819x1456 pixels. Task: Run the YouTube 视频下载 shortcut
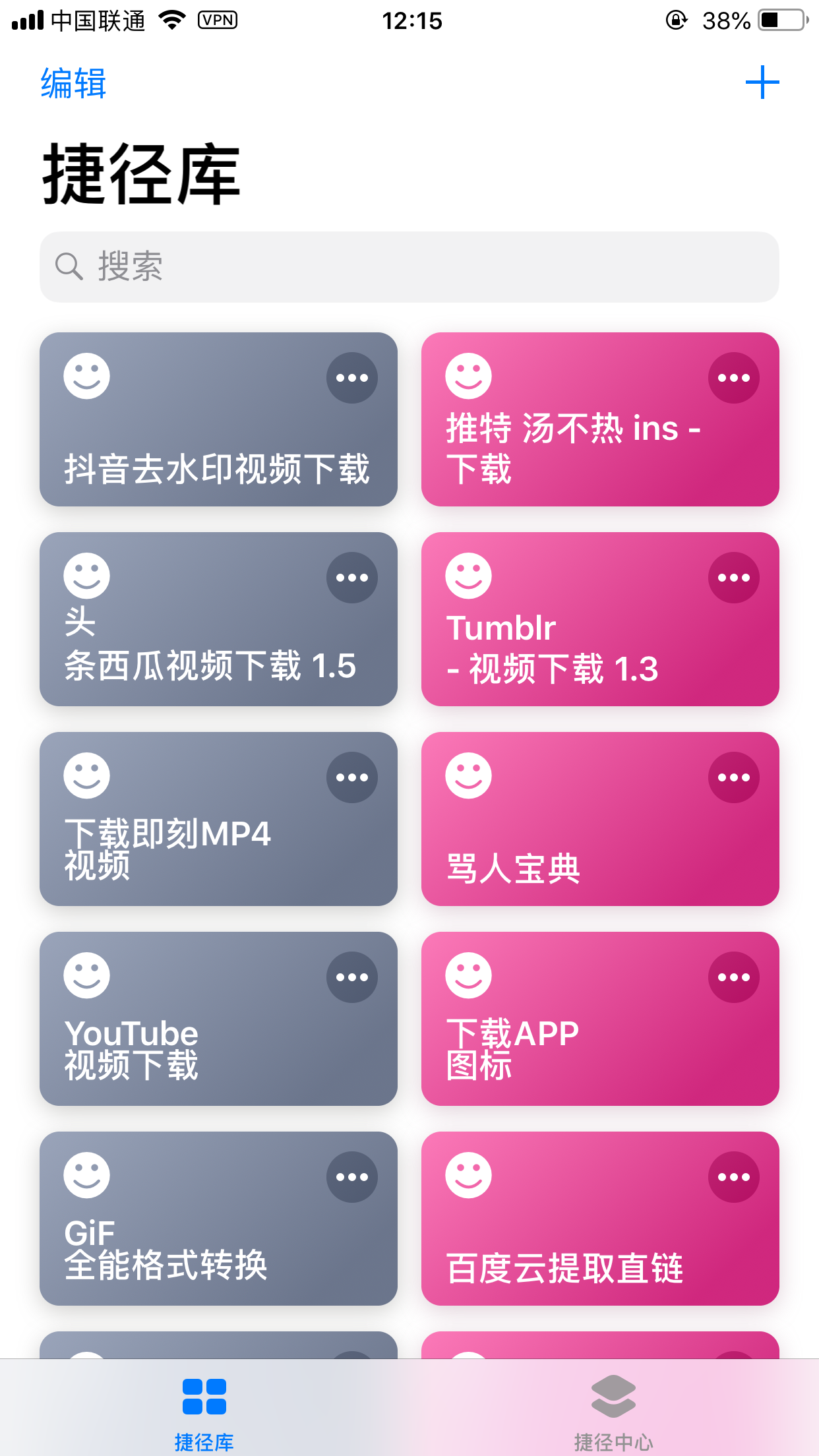click(x=218, y=1019)
